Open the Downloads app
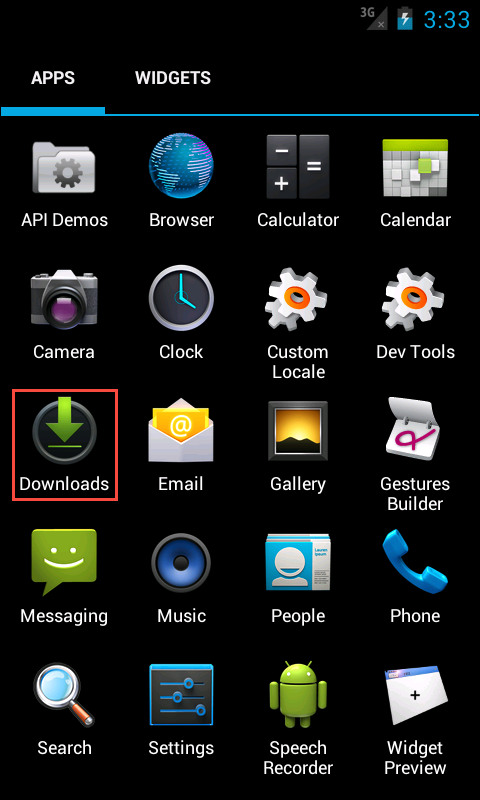 point(65,445)
